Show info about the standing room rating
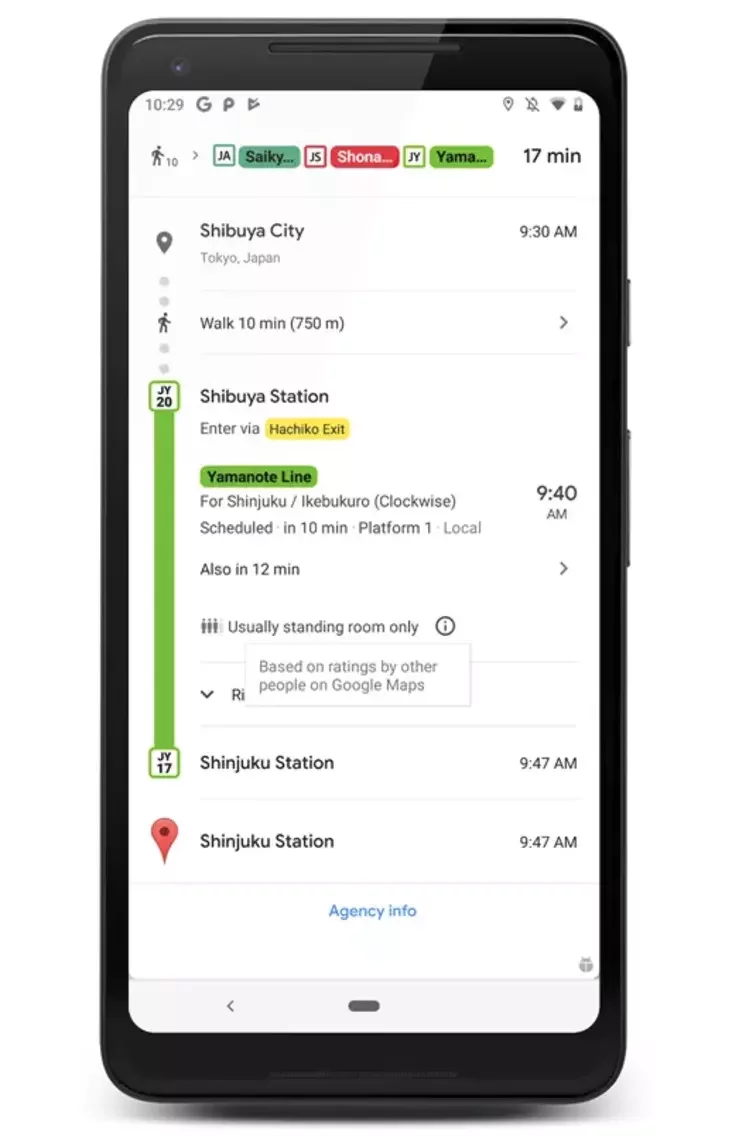 coord(445,627)
